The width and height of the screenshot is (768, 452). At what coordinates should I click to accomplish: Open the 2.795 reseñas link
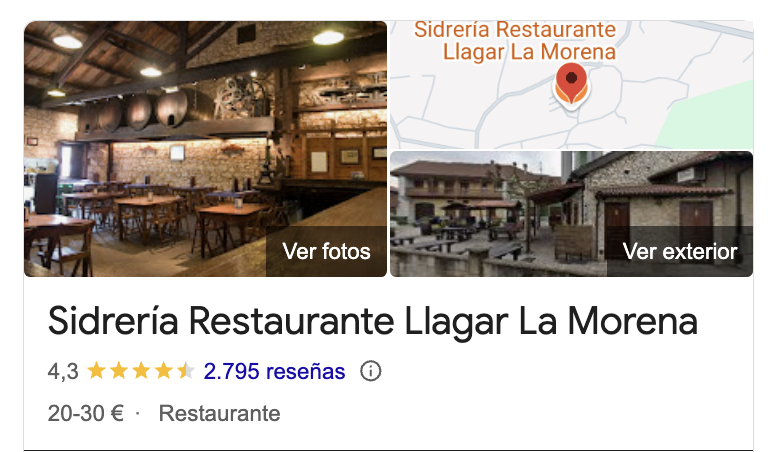(274, 372)
